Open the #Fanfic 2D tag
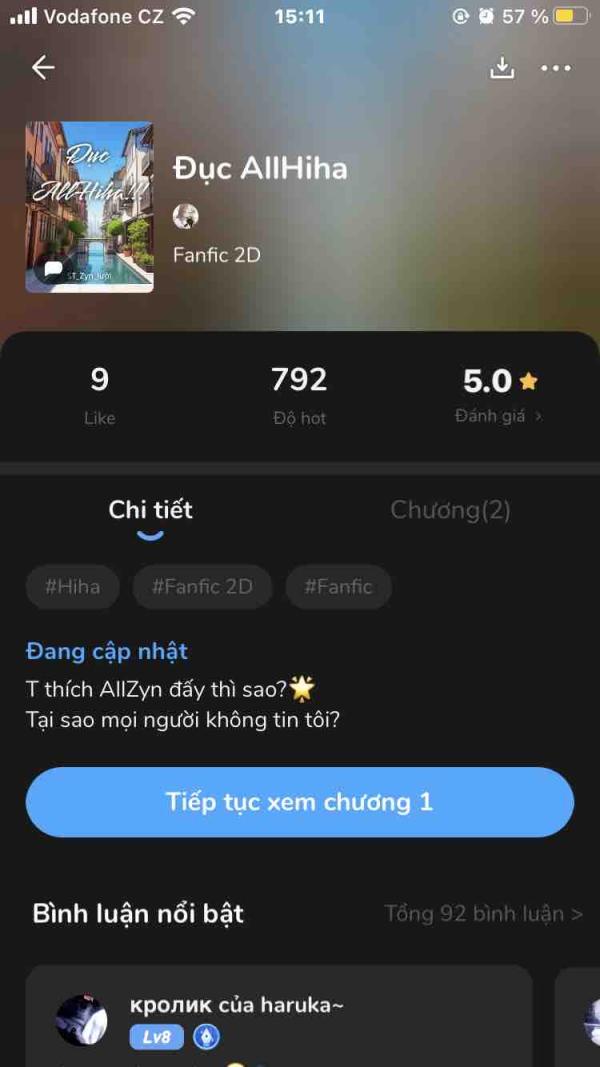 pyautogui.click(x=202, y=587)
